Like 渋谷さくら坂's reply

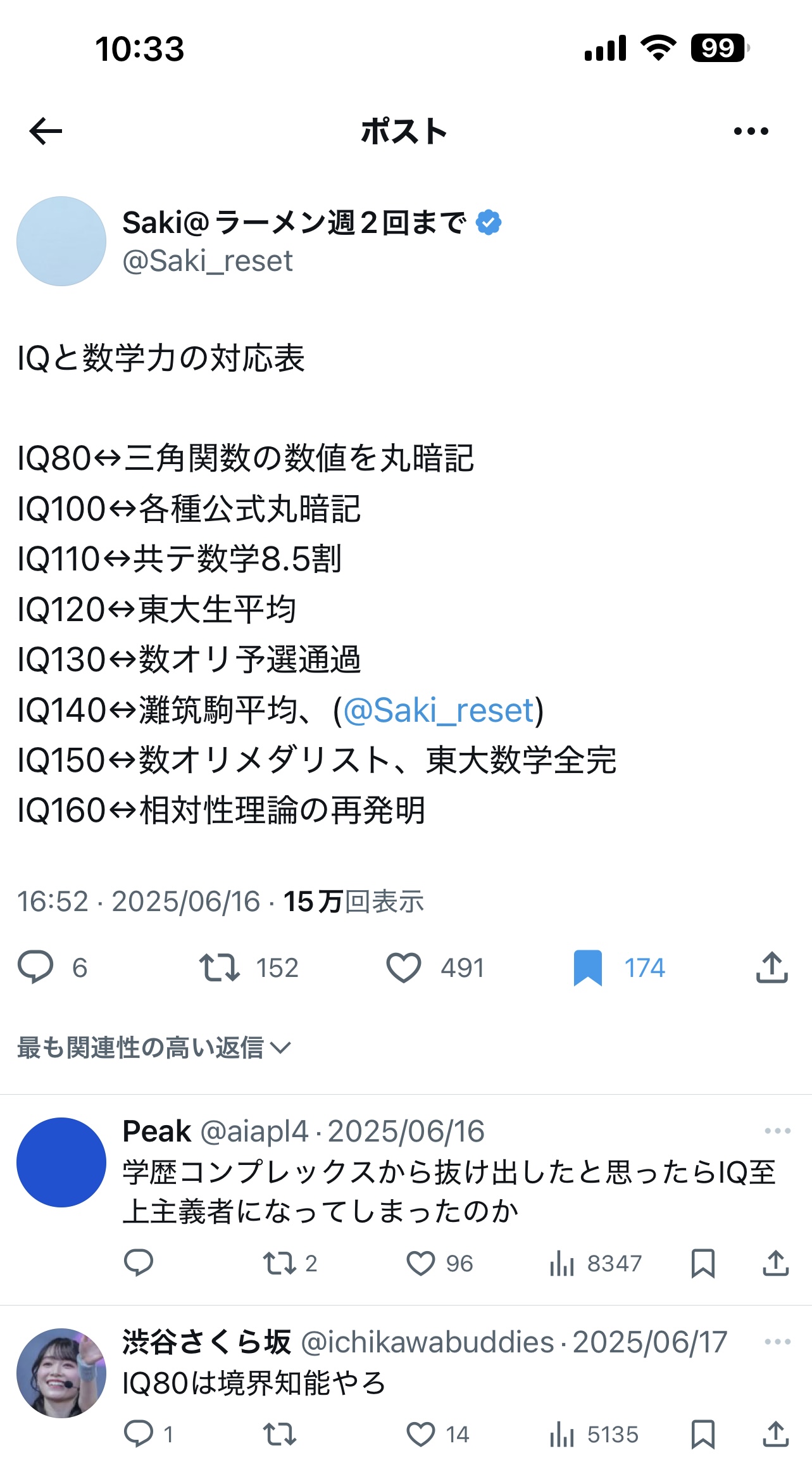coord(420,1434)
